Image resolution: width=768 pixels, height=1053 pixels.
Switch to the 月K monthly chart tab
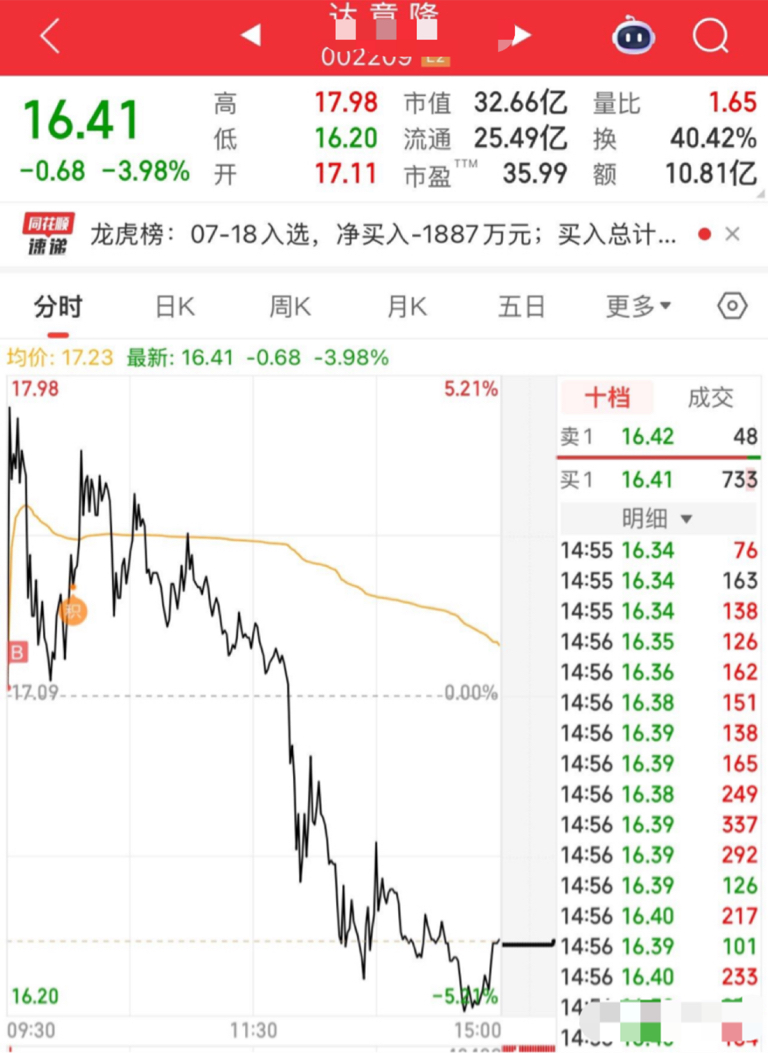point(405,307)
